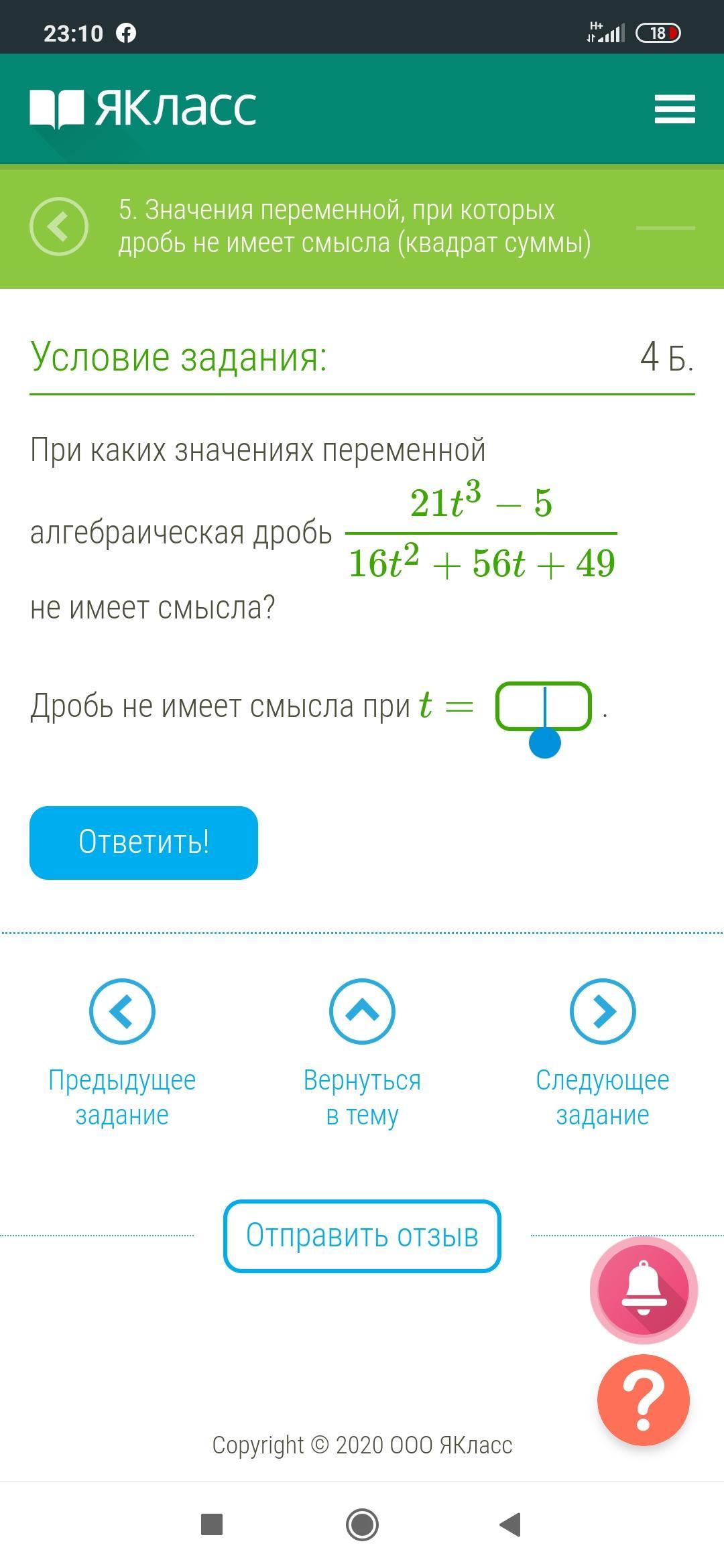724x1568 pixels.
Task: Open the pink notifications bell
Action: point(644,1289)
